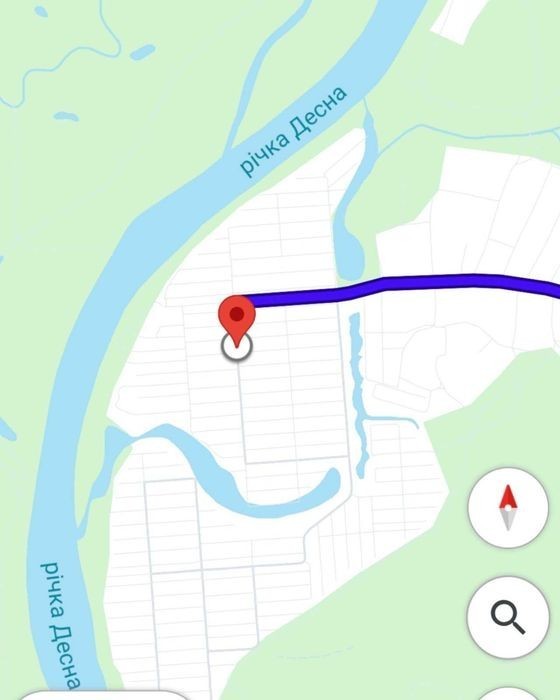Tap the compass button to reorient map
Viewport: 560px width, 700px height.
508,508
